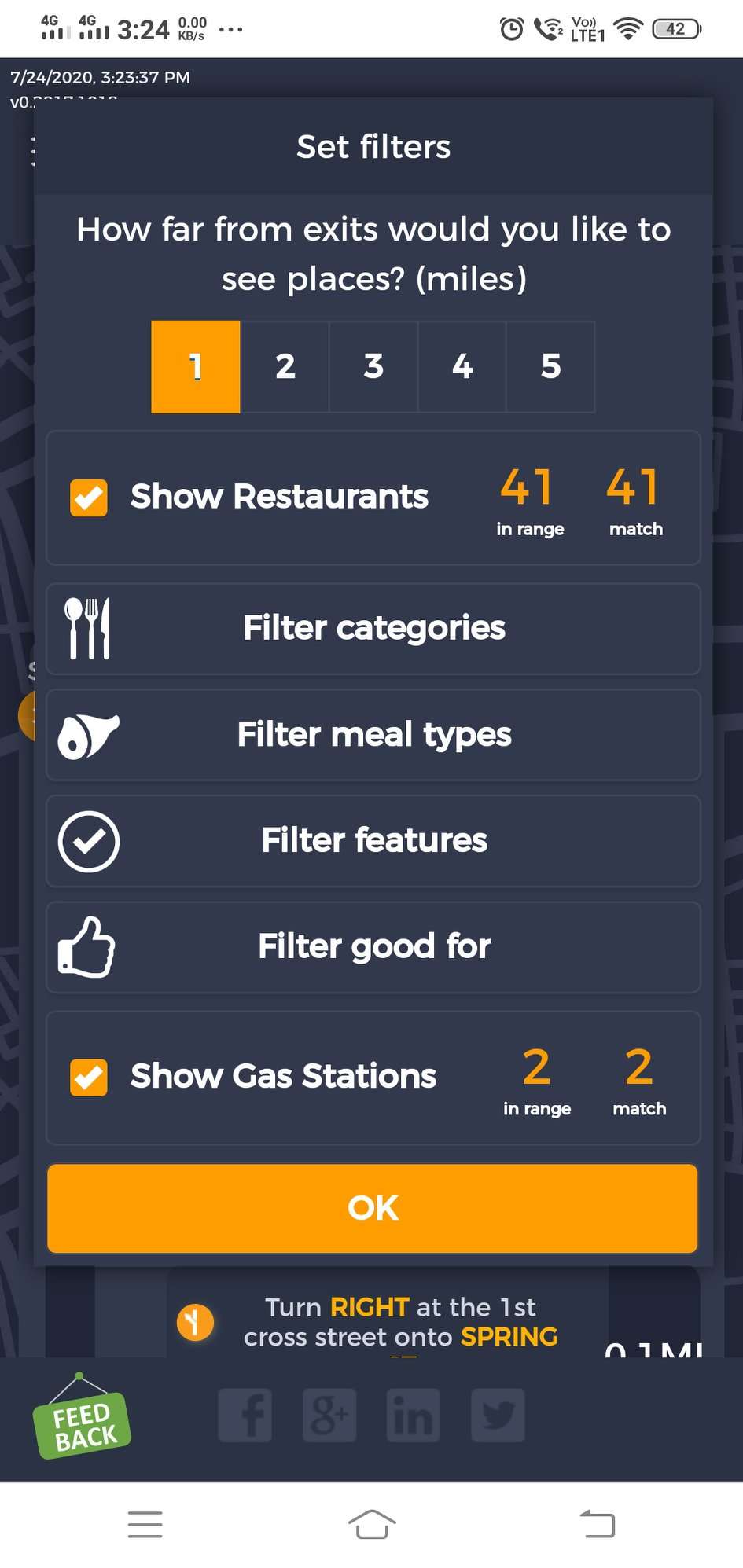Open Filter good for
Image resolution: width=743 pixels, height=1568 pixels.
click(373, 947)
